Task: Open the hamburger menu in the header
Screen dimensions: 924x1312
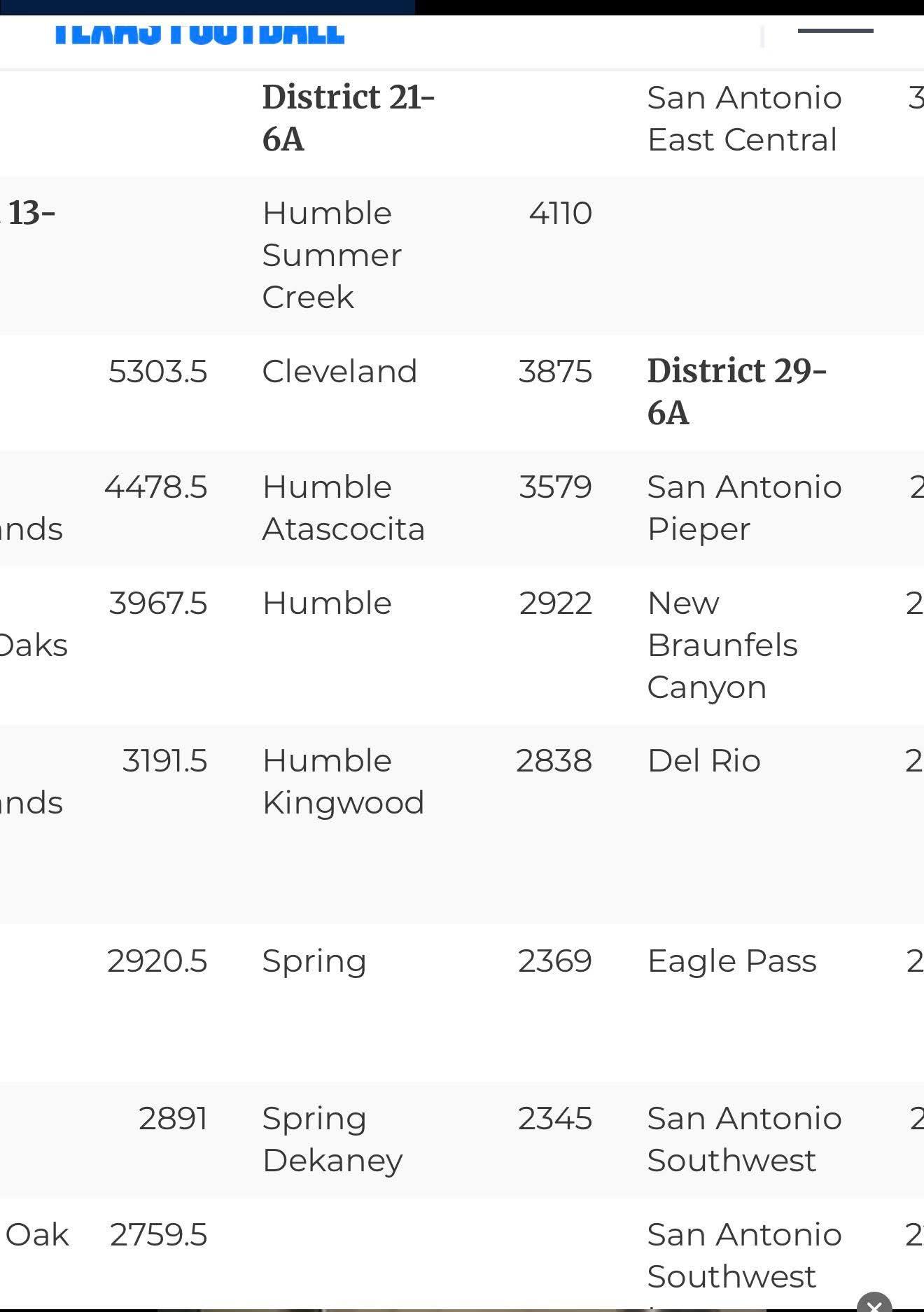Action: pos(835,32)
